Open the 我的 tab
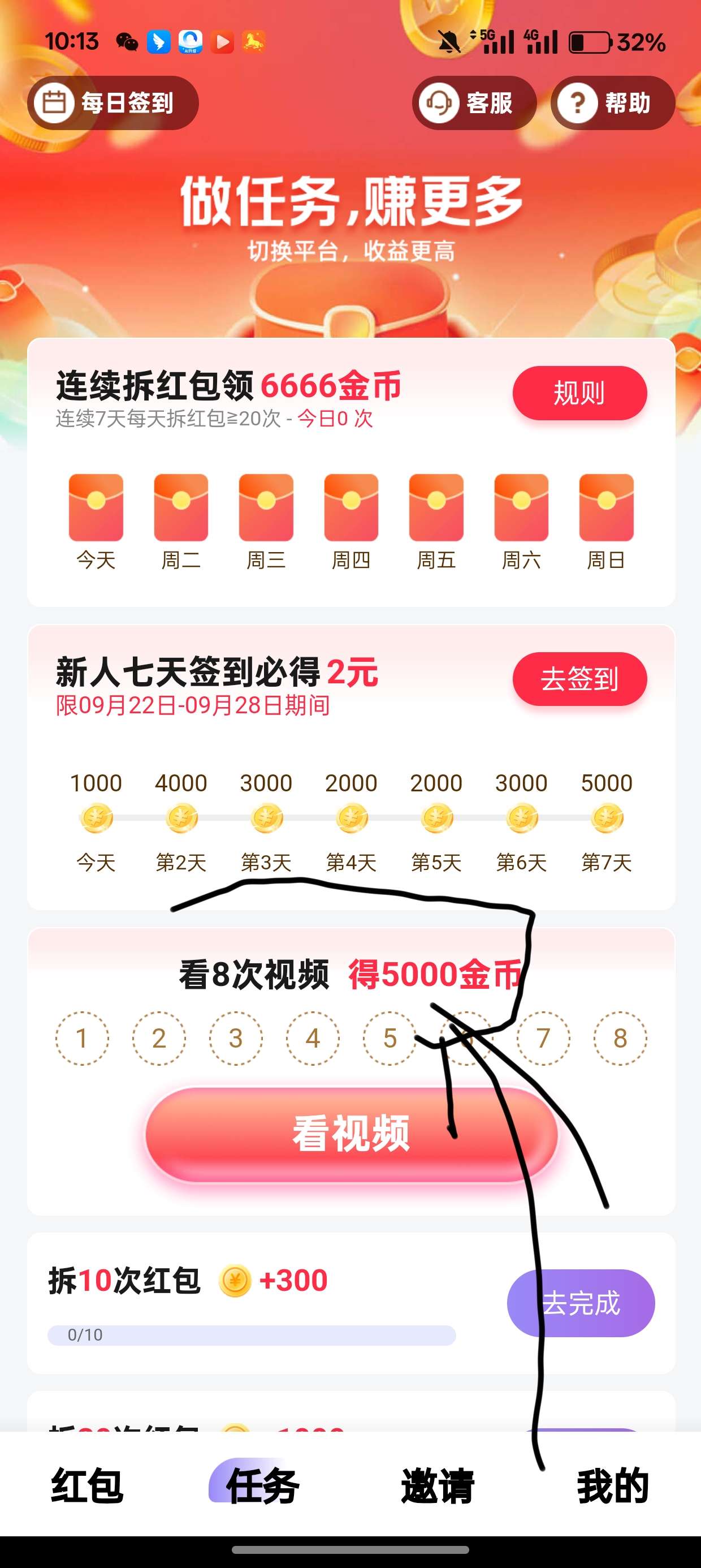Image resolution: width=701 pixels, height=1568 pixels. (612, 1485)
